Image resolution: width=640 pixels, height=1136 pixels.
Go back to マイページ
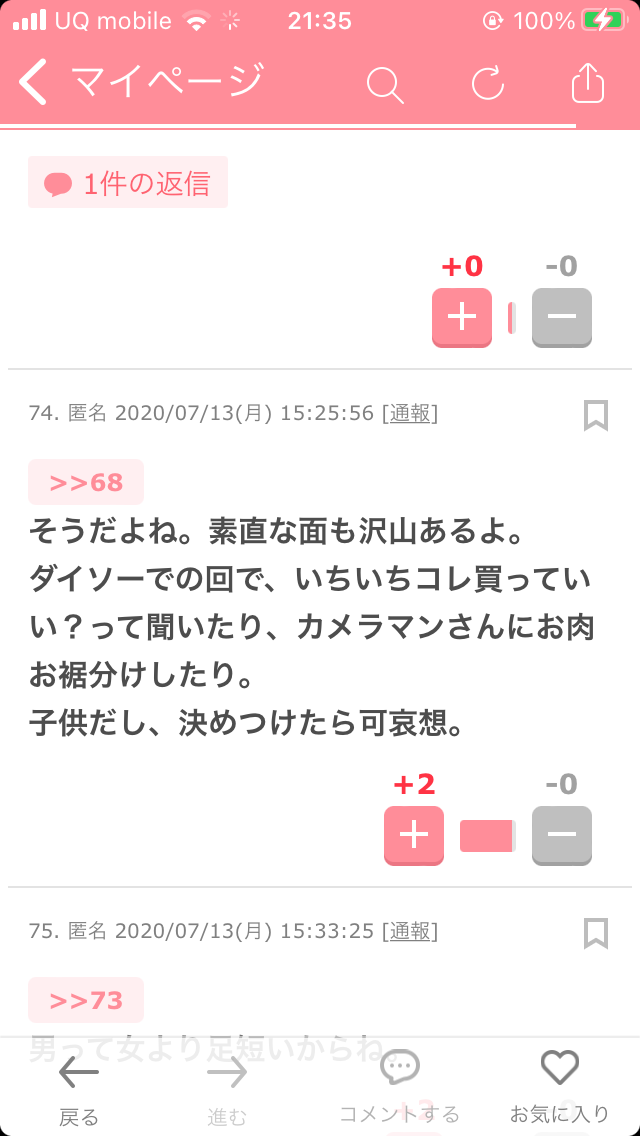coord(138,82)
